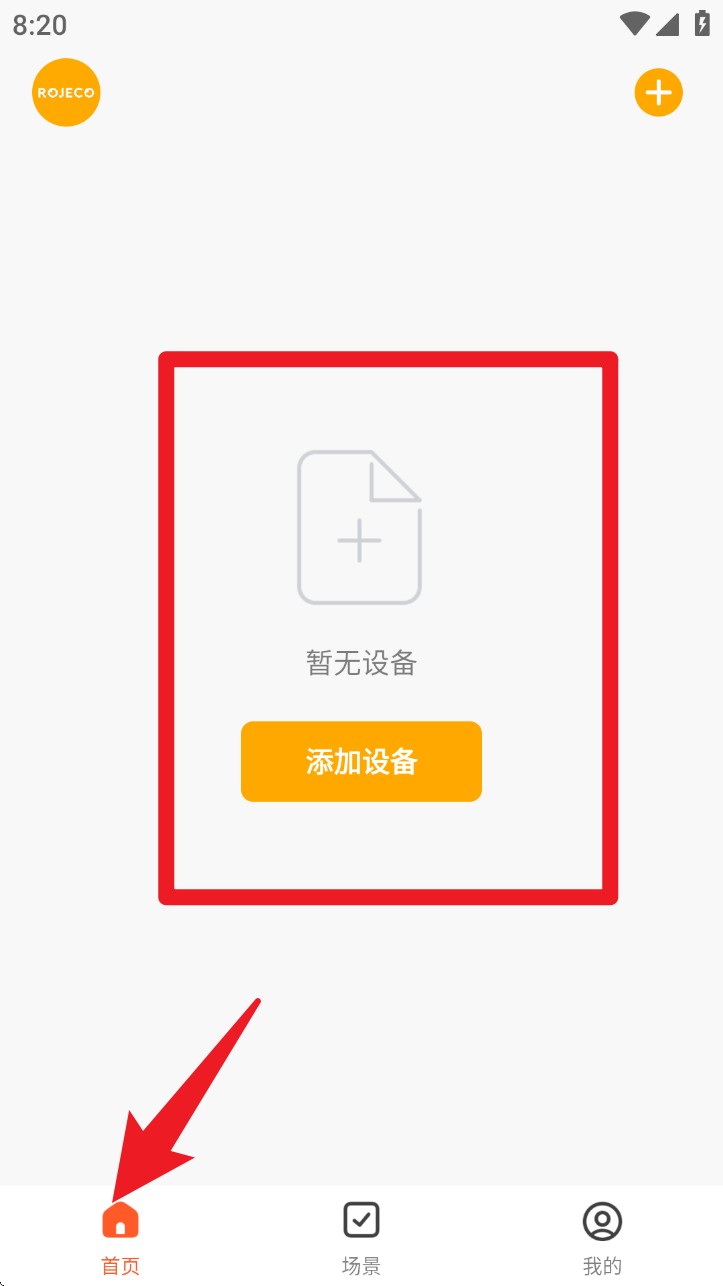Open the orange plus add-device icon
The image size is (723, 1286).
click(658, 92)
